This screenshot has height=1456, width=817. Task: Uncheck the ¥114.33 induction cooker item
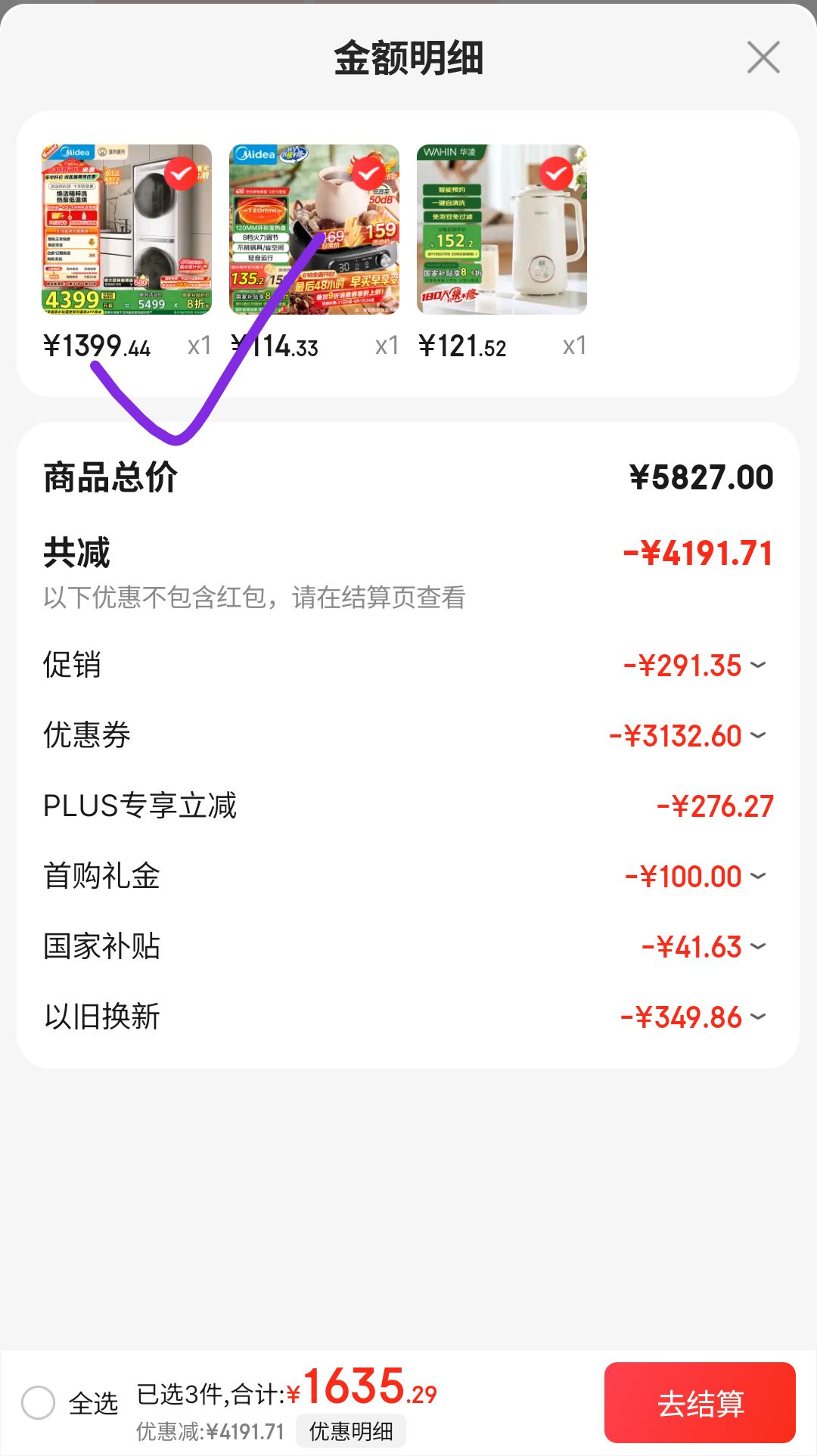point(368,174)
